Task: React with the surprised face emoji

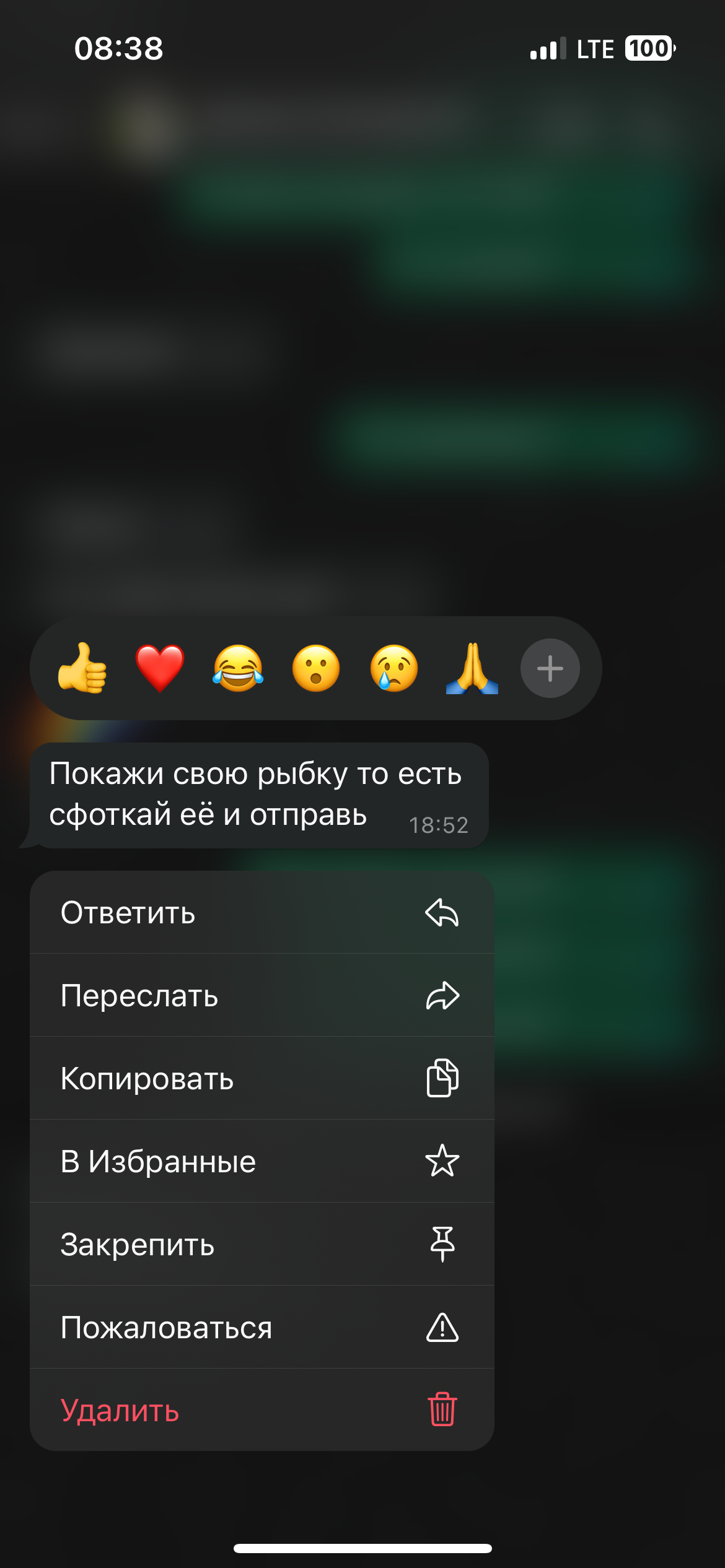Action: [316, 668]
